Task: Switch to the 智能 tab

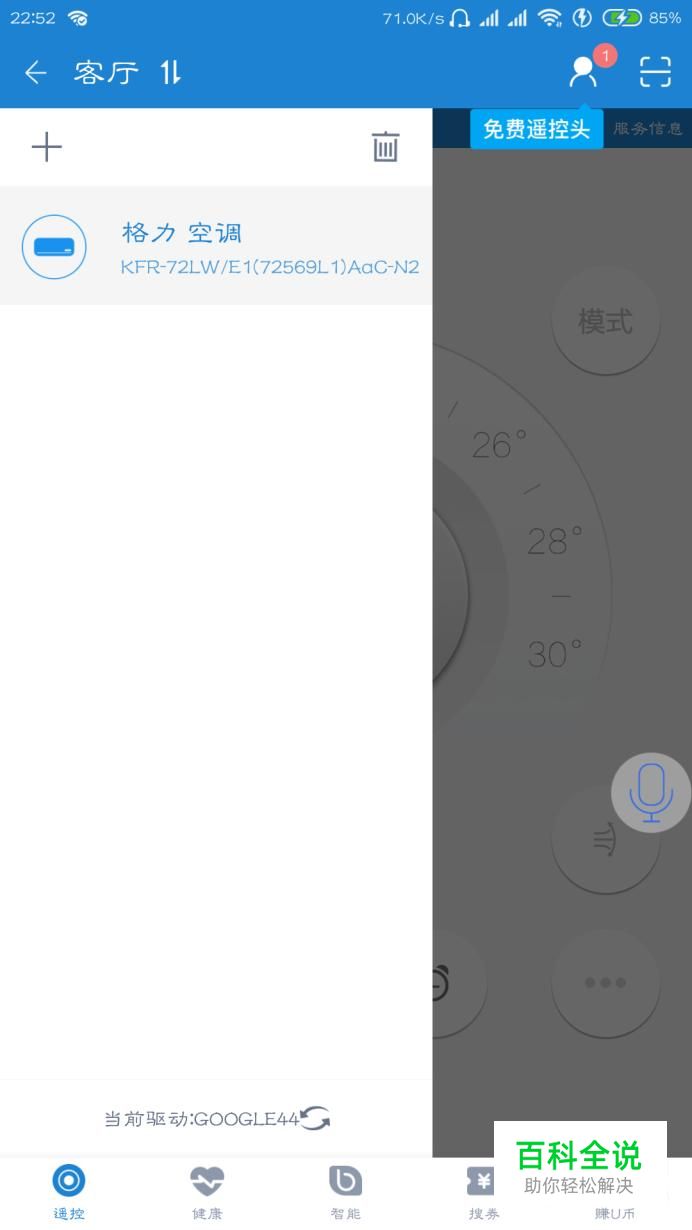Action: pyautogui.click(x=345, y=1192)
